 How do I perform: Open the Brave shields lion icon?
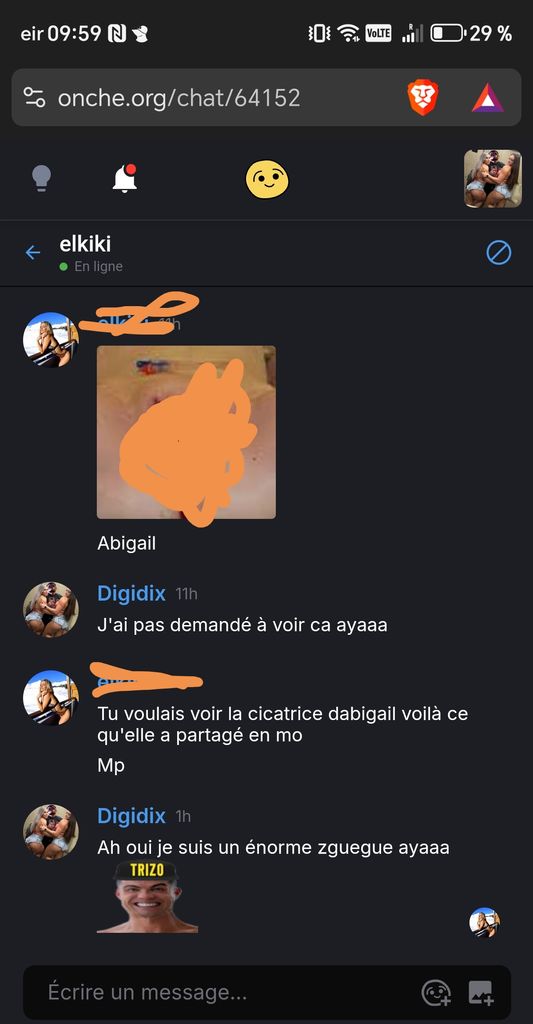[x=423, y=98]
